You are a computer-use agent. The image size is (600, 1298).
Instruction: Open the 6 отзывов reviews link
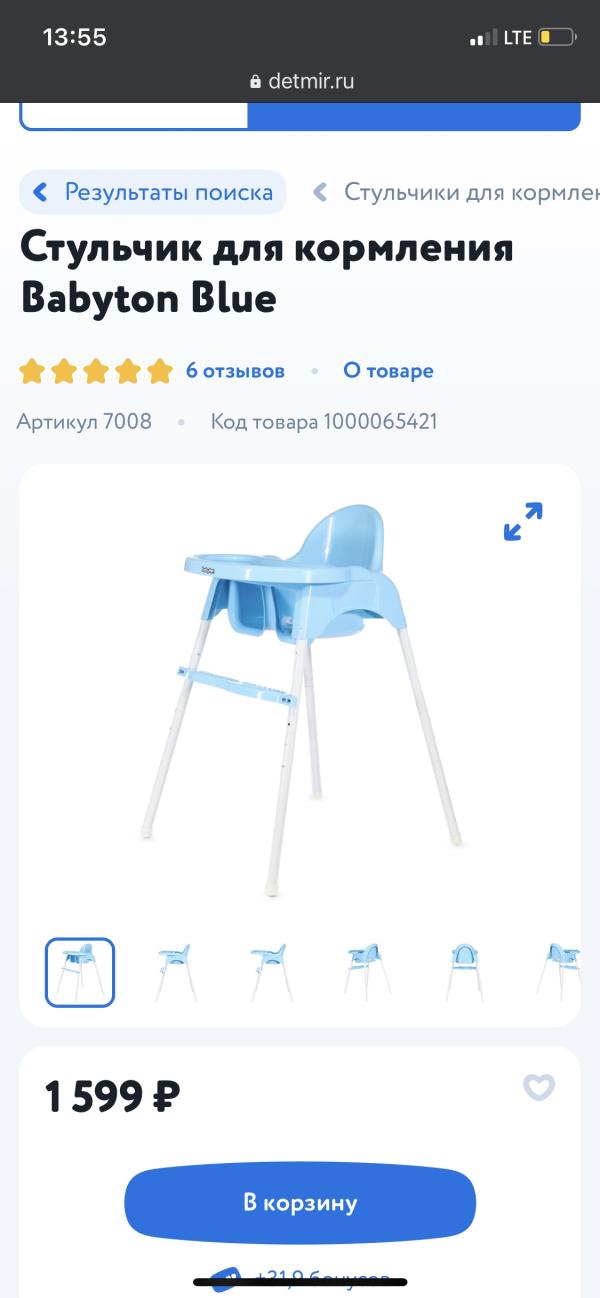coord(235,371)
